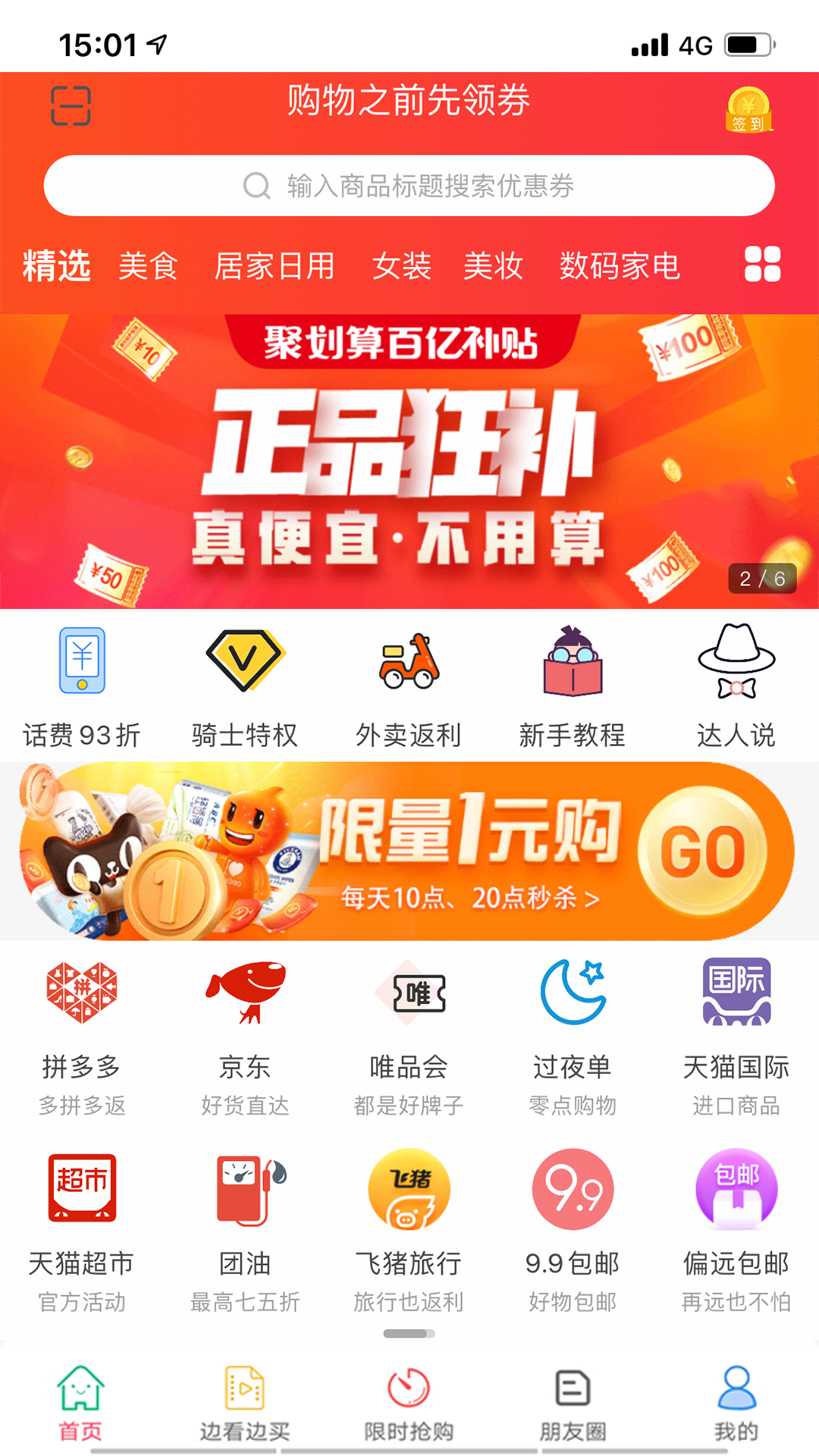Screen dimensions: 819x1456
Task: Open 飞猪旅行 travel entry
Action: coord(409,1232)
